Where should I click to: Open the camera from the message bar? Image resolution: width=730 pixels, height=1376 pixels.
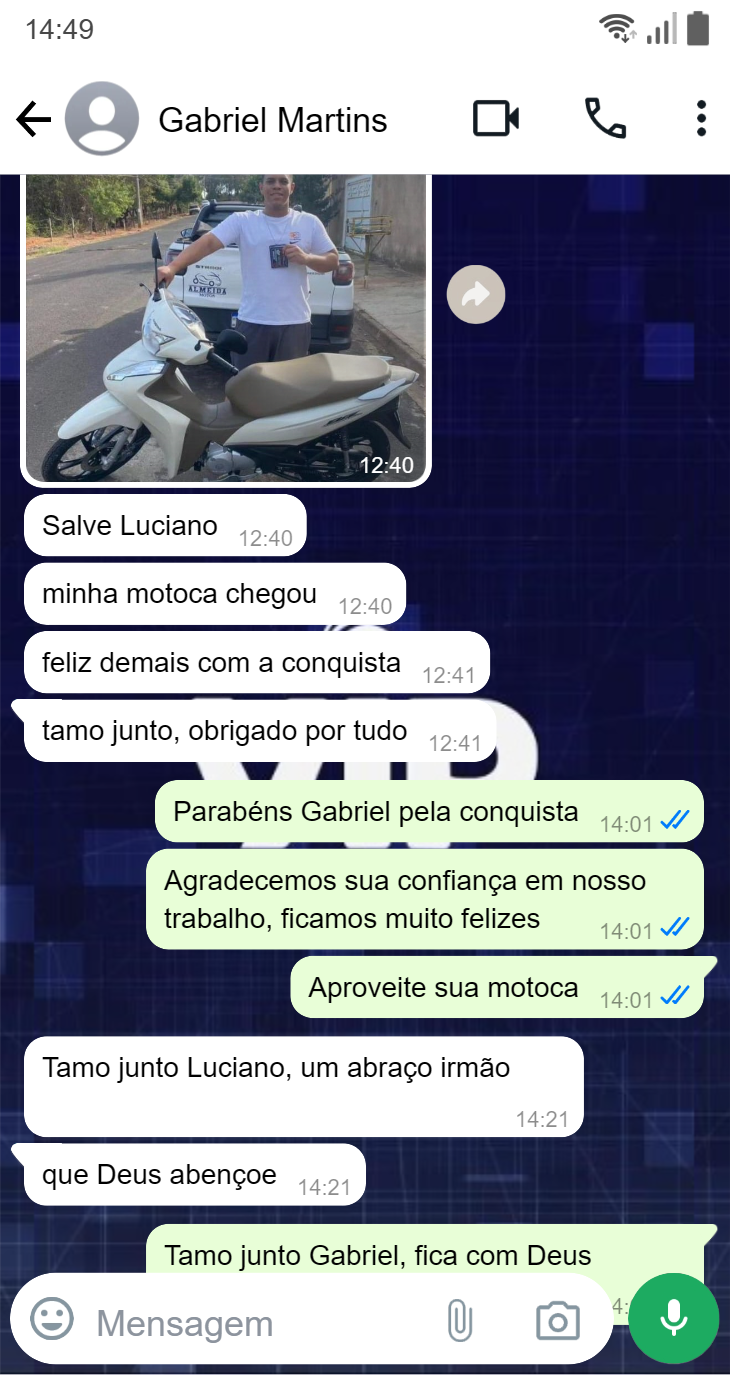click(x=557, y=1321)
